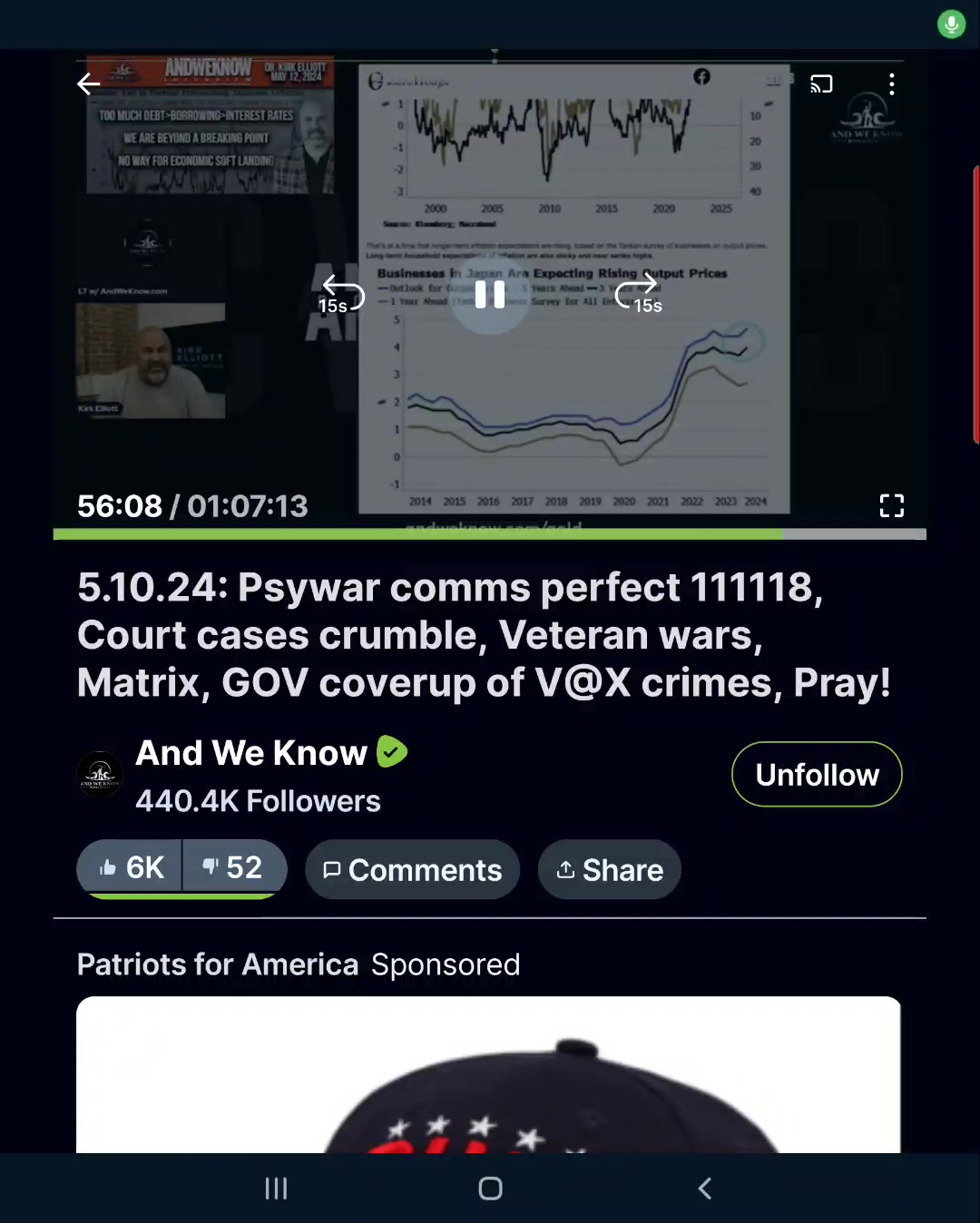The image size is (980, 1223).
Task: Unfollow the And We Know channel
Action: pos(817,775)
